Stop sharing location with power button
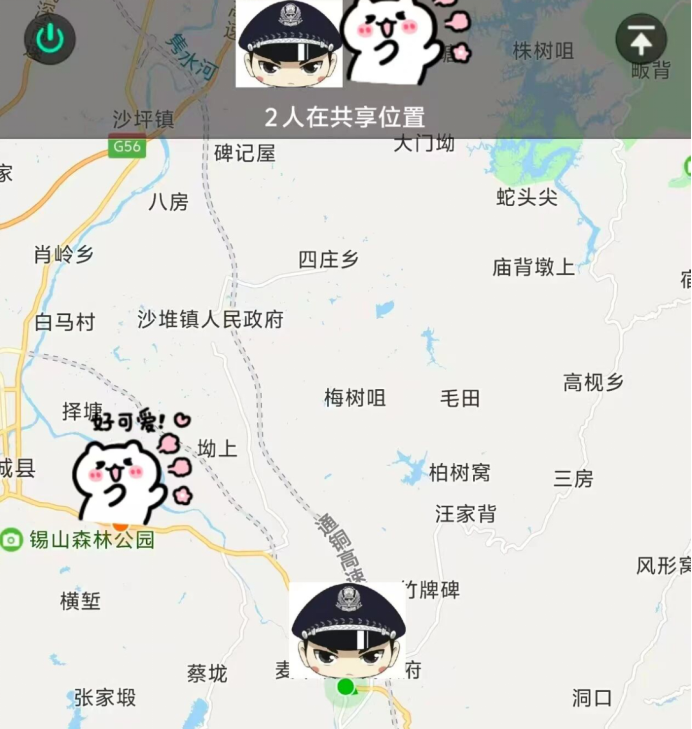The image size is (692, 729). 49,41
